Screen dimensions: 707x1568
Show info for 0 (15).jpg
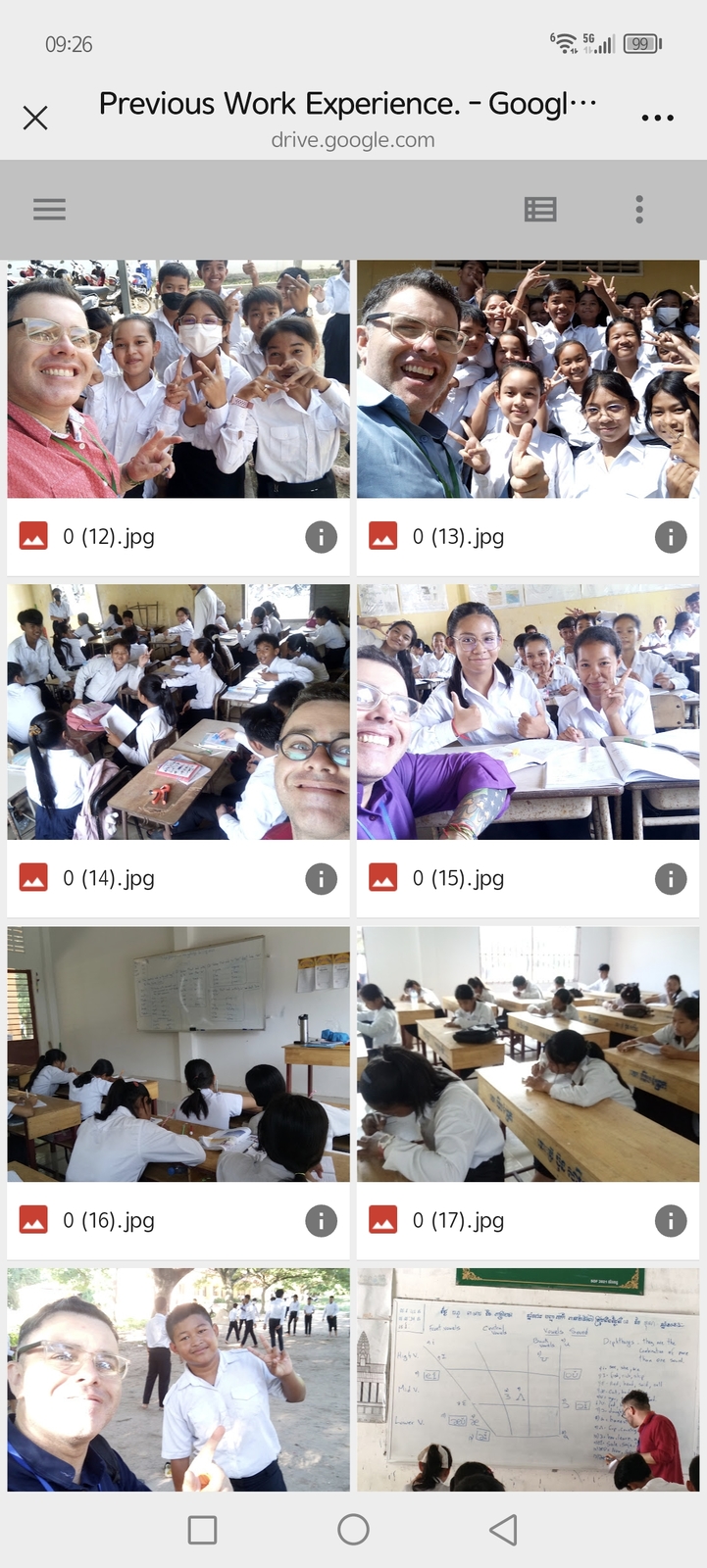point(671,879)
